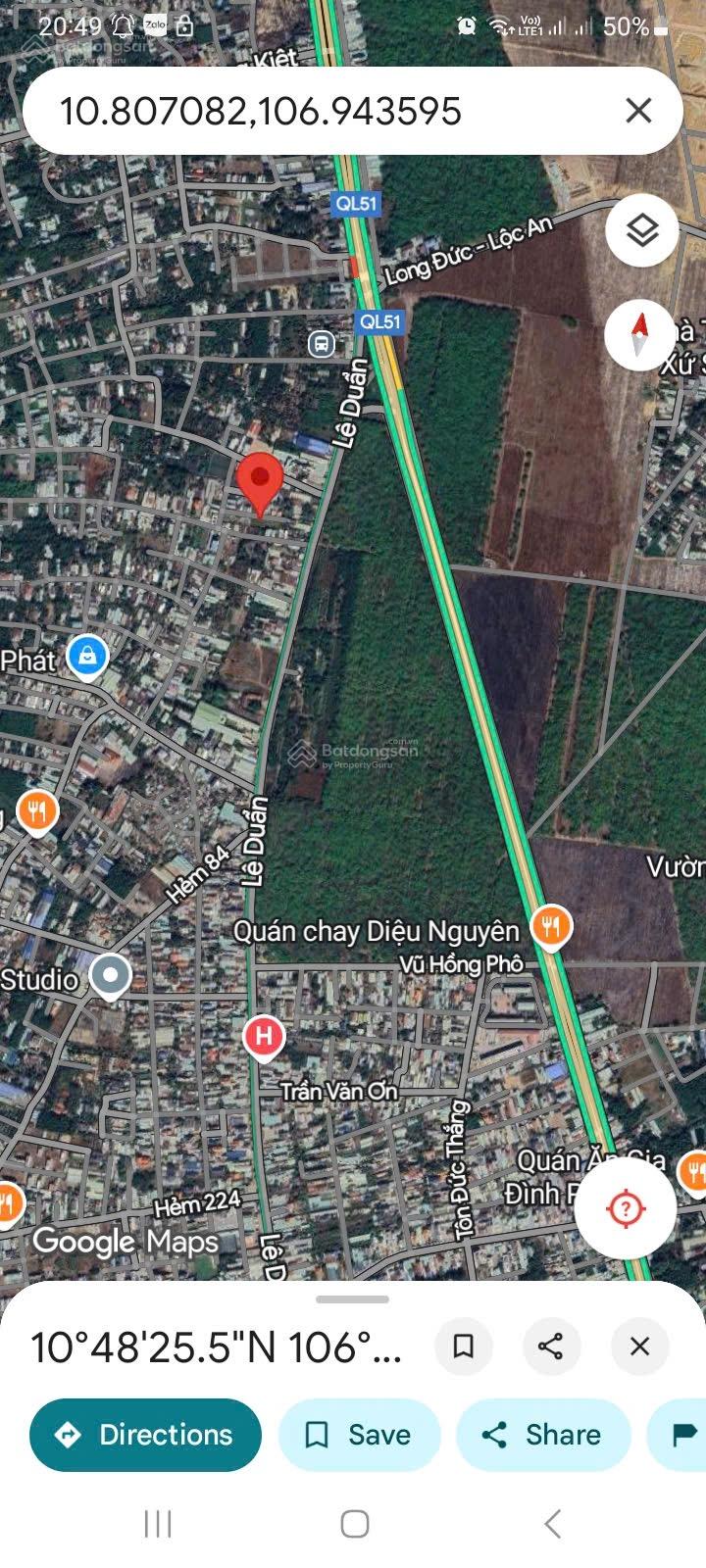Viewport: 706px width, 1568px height.
Task: Tap the Save chip button
Action: pyautogui.click(x=359, y=1435)
